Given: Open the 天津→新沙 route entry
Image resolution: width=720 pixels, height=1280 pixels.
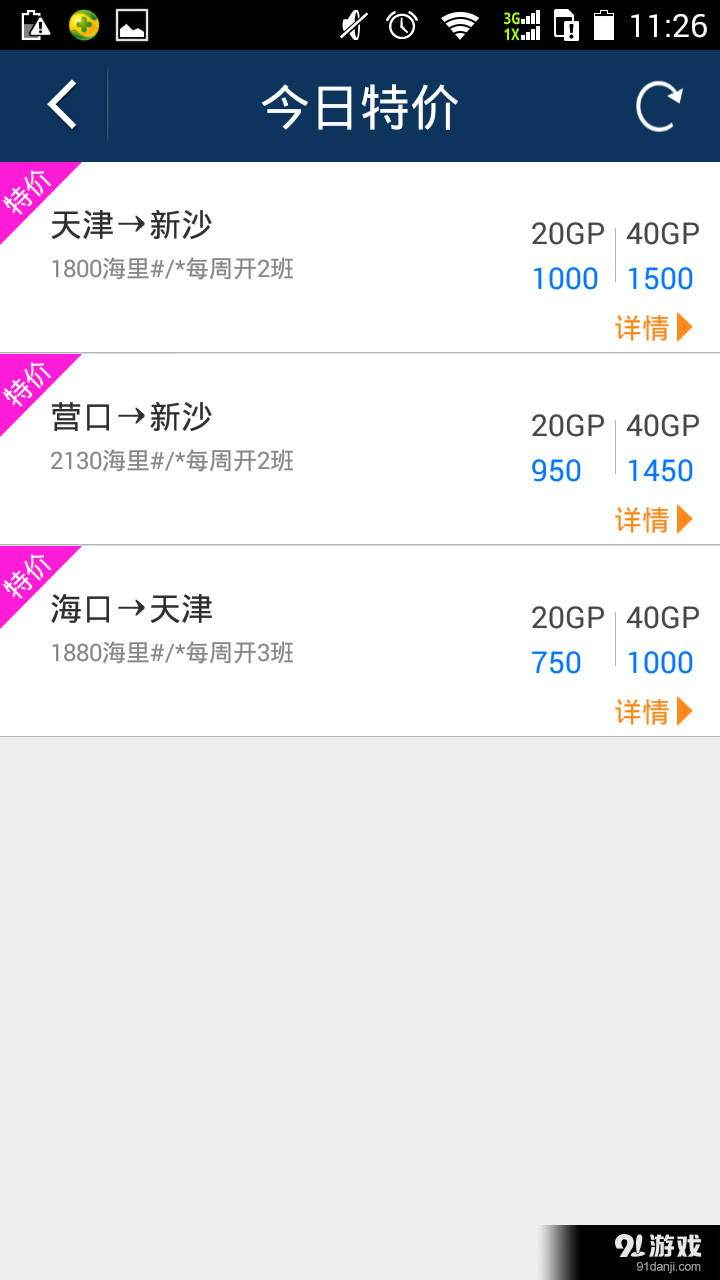Looking at the screenshot, I should tap(130, 226).
